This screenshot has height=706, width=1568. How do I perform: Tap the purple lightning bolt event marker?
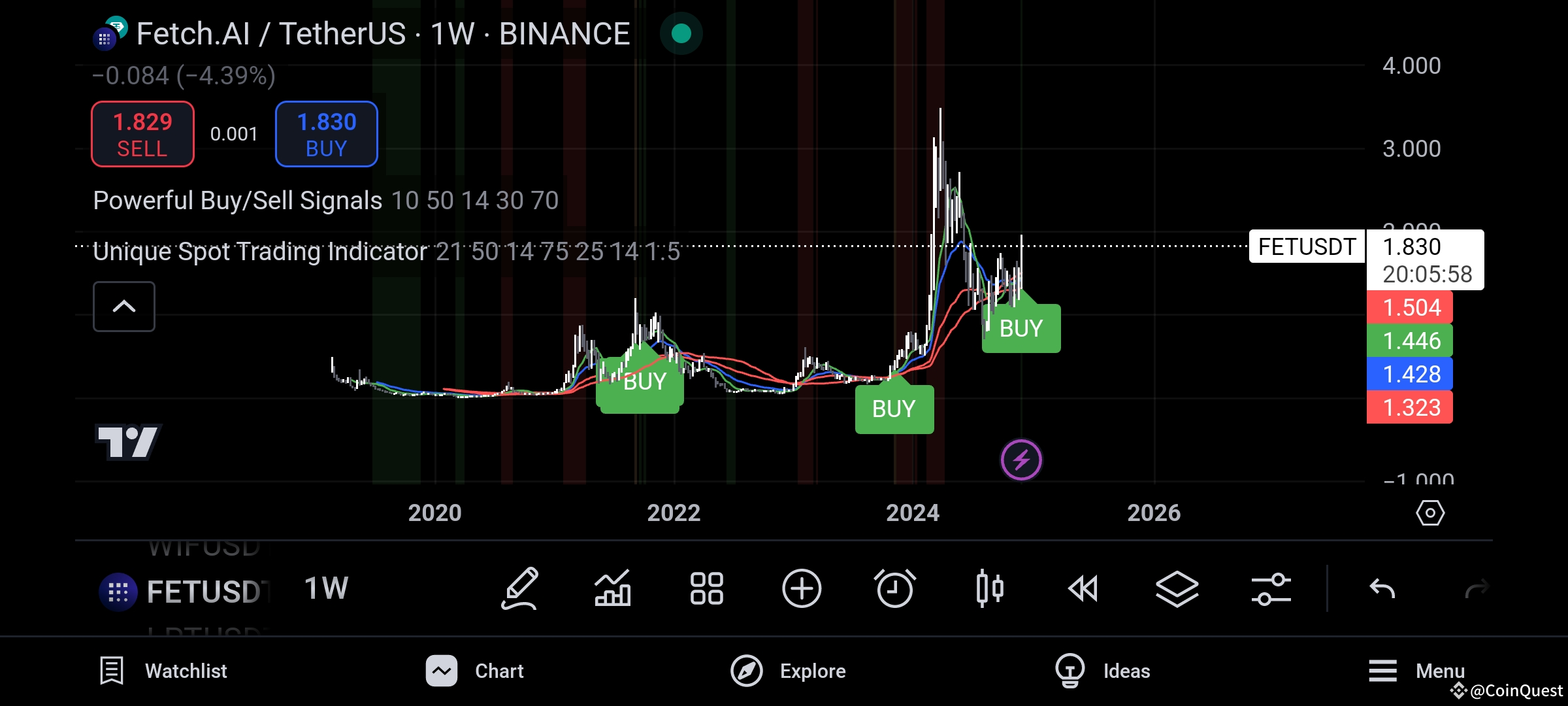(x=1021, y=460)
